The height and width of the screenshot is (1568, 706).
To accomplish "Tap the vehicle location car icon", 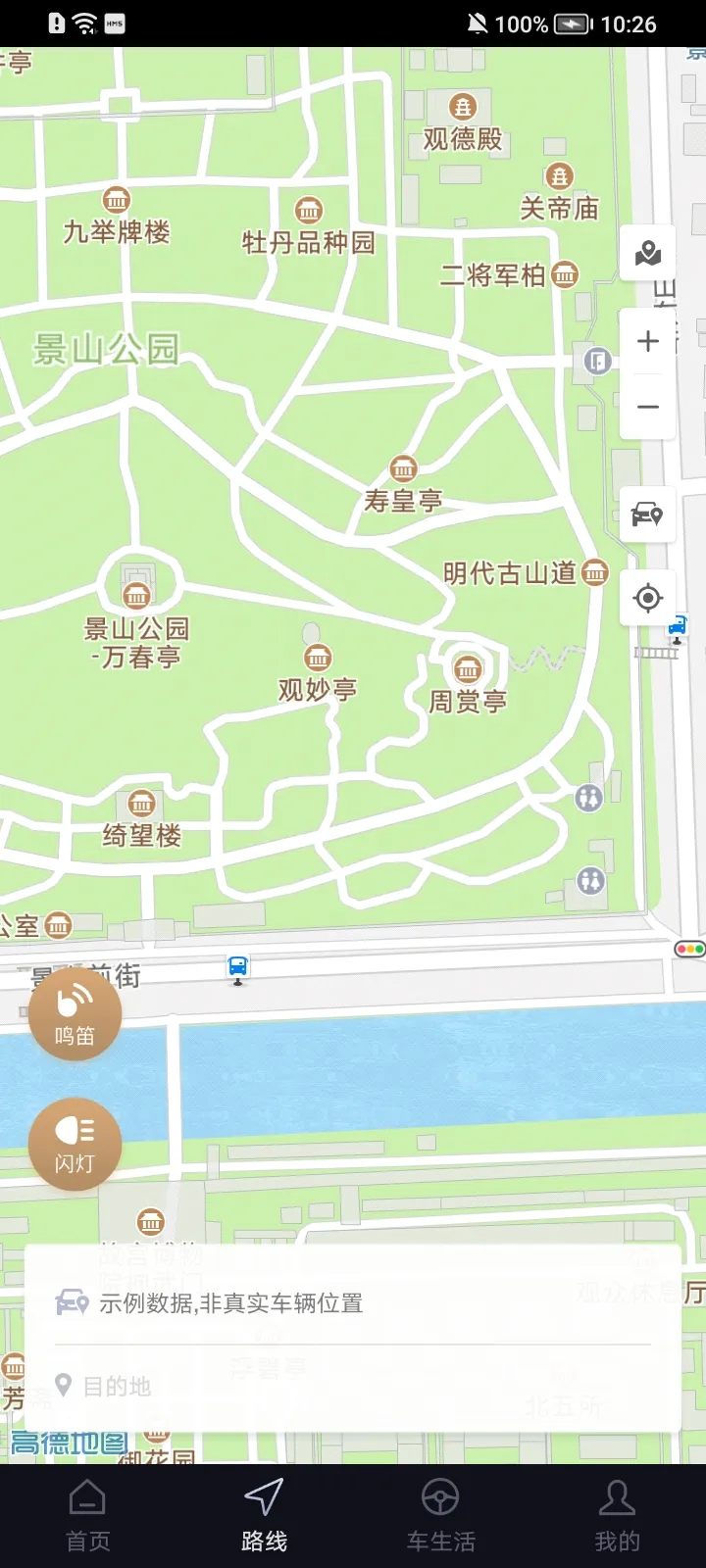I will point(646,514).
